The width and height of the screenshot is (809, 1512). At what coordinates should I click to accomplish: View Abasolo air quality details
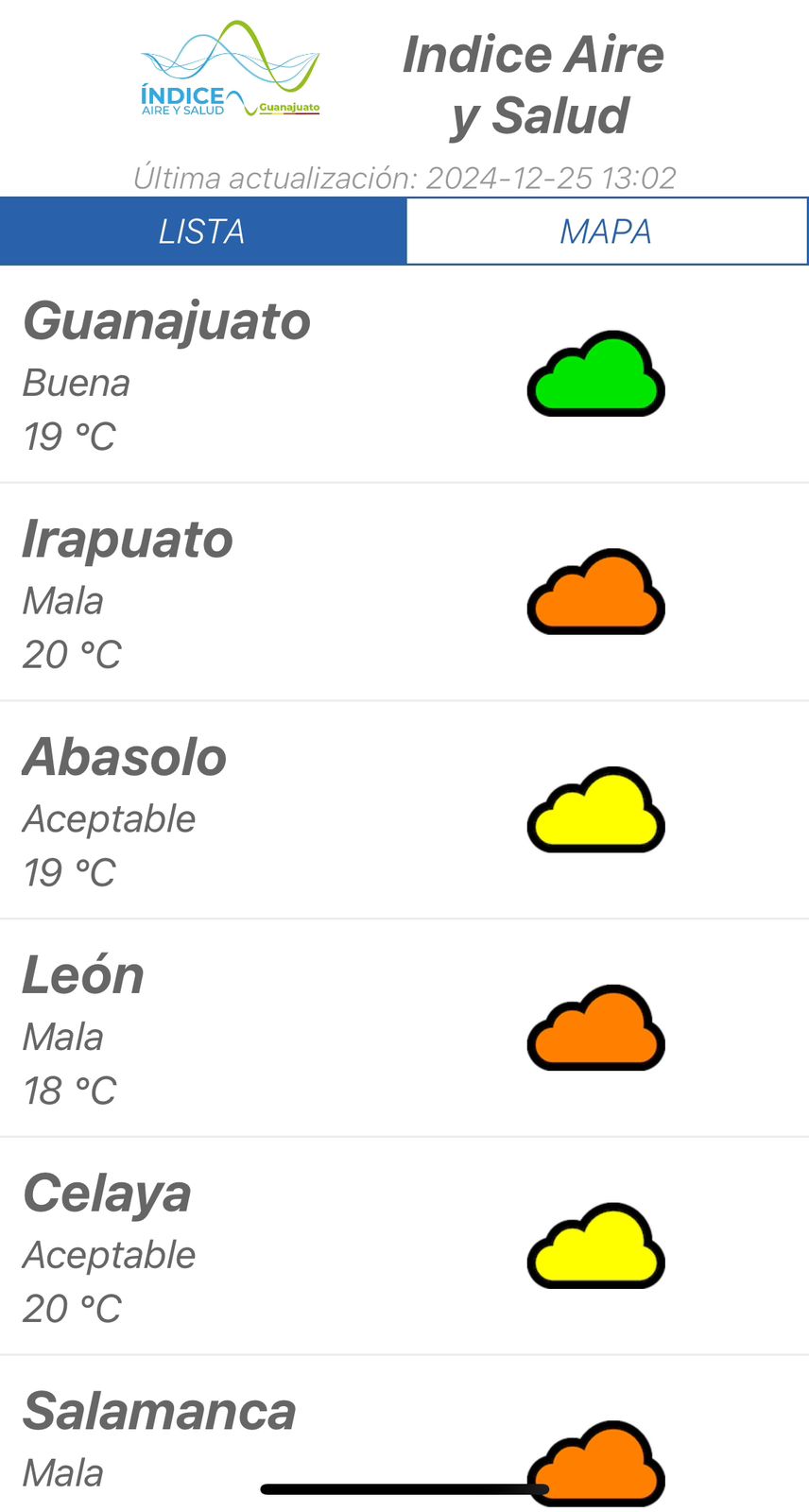click(404, 811)
